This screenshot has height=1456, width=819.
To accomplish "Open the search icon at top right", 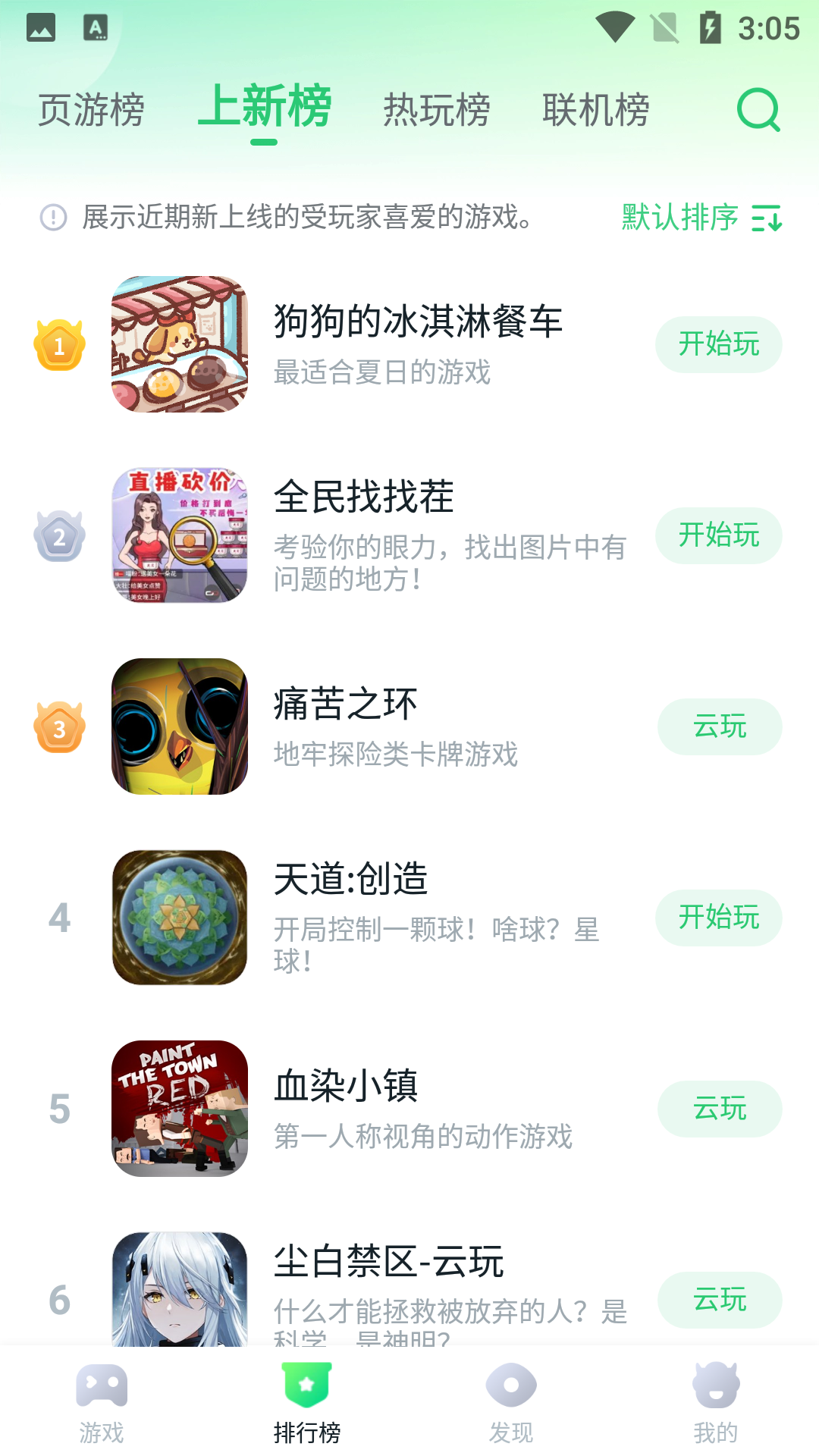I will [758, 109].
